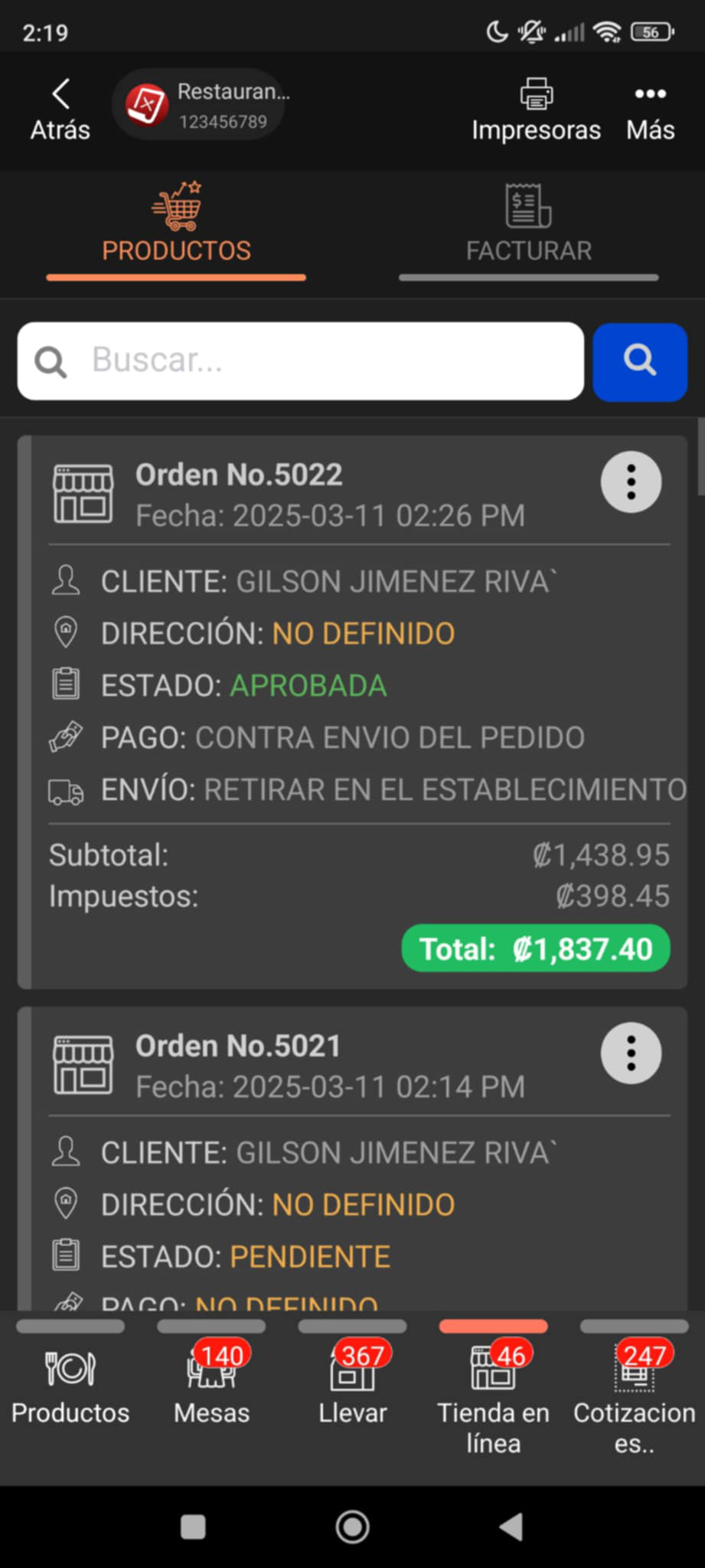705x1568 pixels.
Task: Tap the Restaurant 123456789 account chip
Action: pyautogui.click(x=199, y=105)
